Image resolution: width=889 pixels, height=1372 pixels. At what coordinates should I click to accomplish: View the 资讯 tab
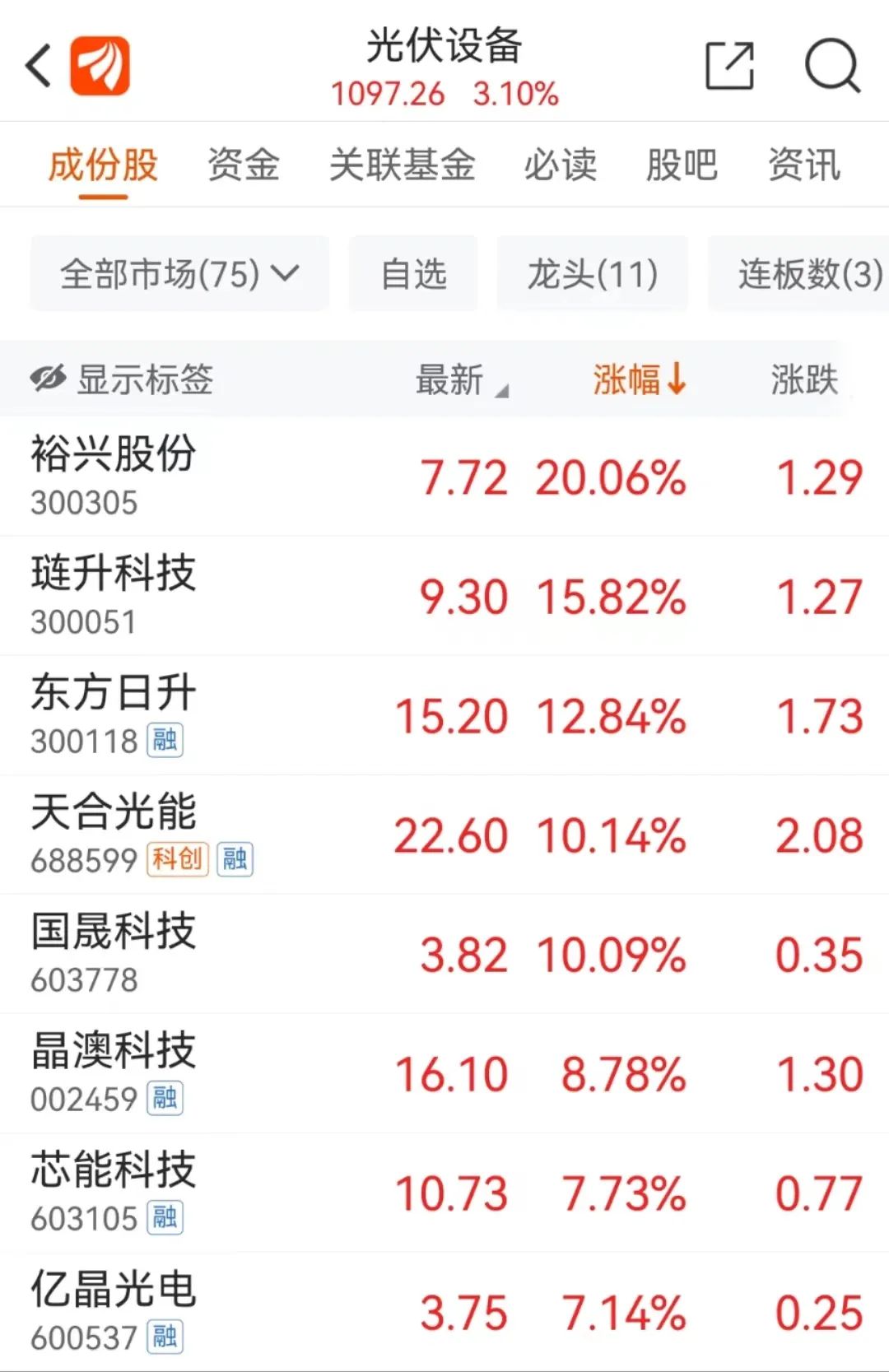click(x=803, y=165)
